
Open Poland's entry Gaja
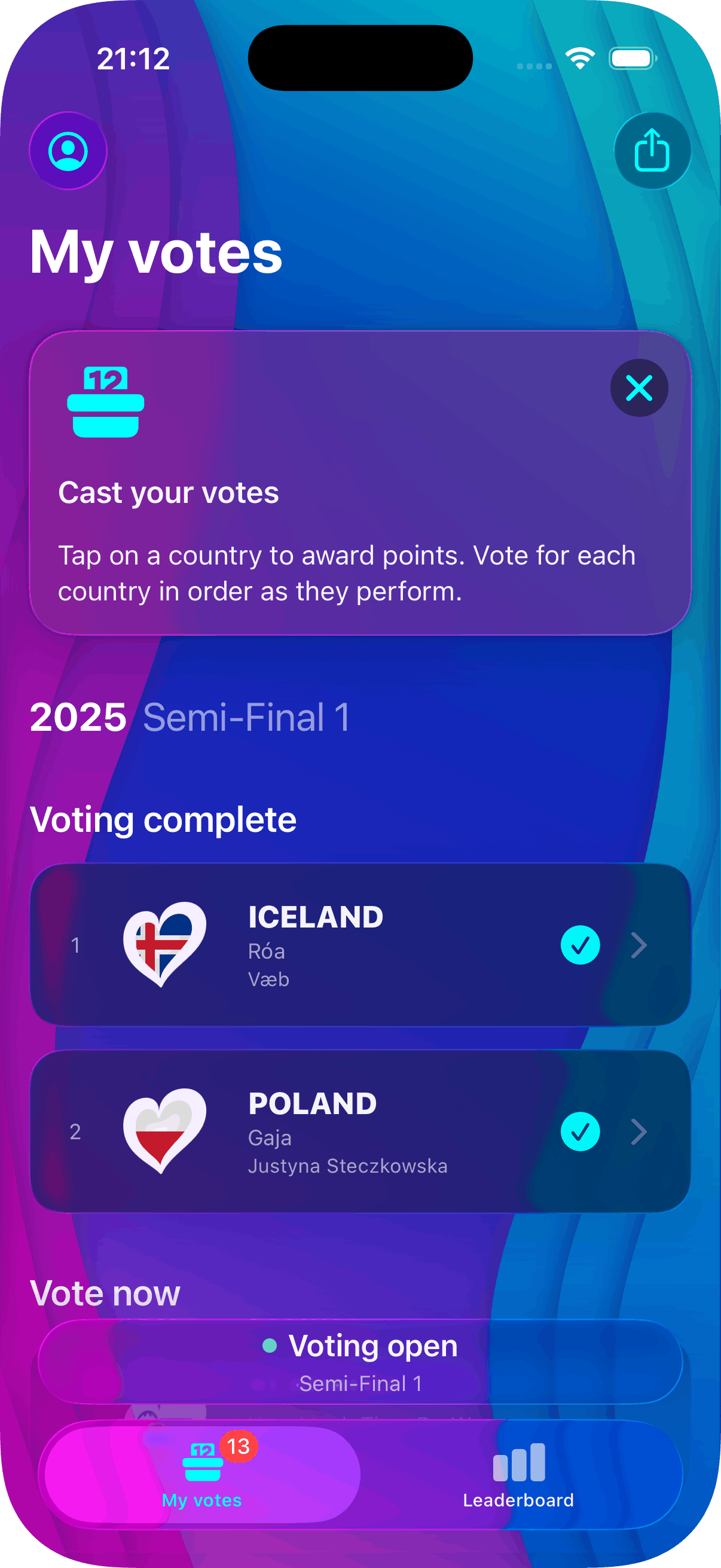pos(360,1131)
